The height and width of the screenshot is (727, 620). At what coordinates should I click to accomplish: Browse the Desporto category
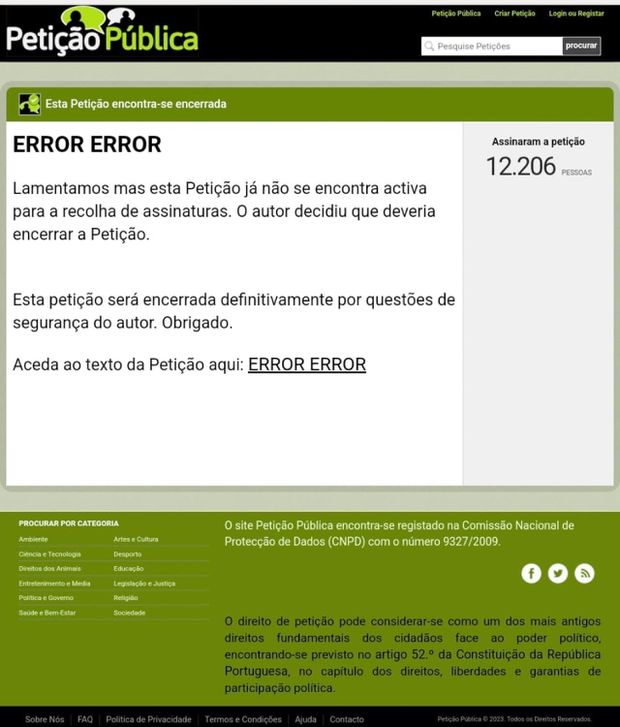click(128, 554)
